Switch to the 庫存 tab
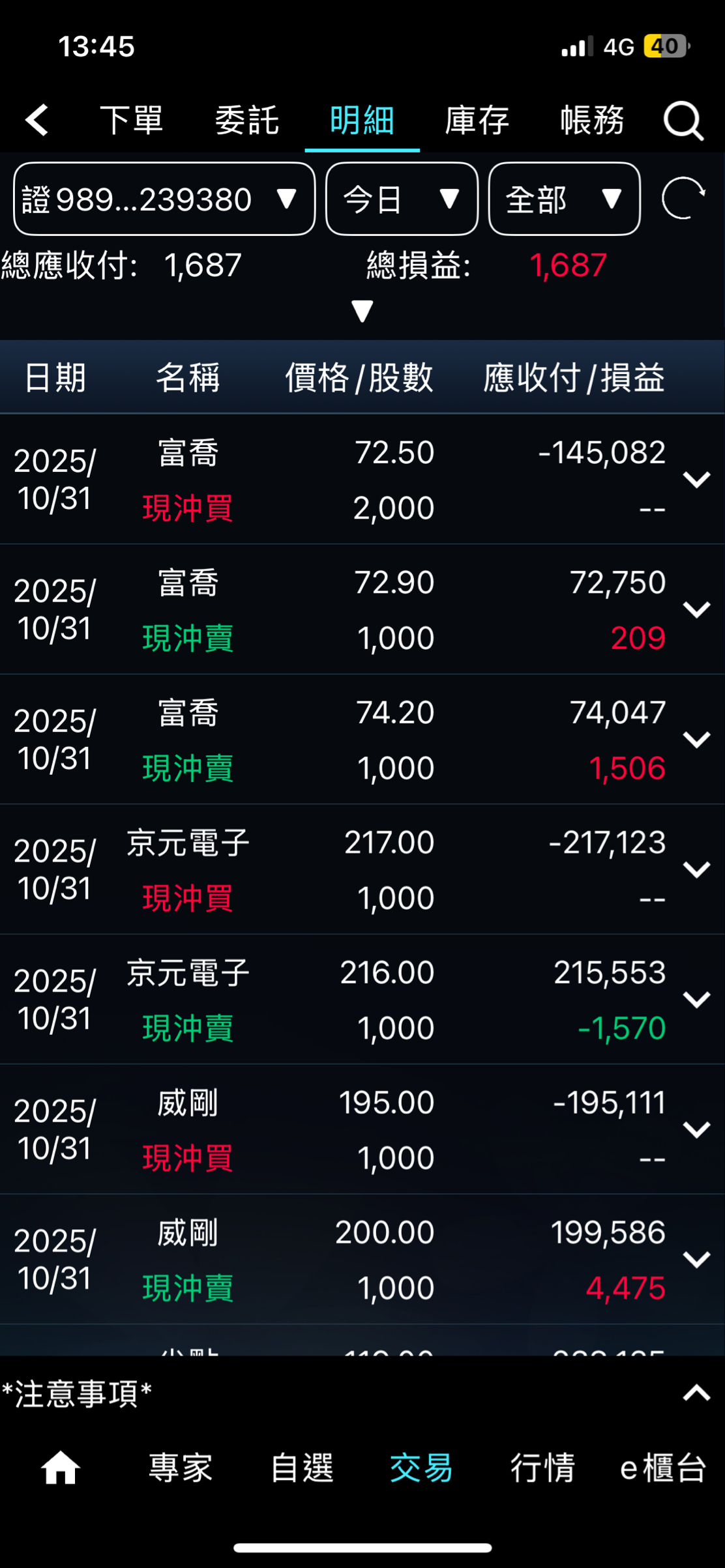 coord(477,121)
